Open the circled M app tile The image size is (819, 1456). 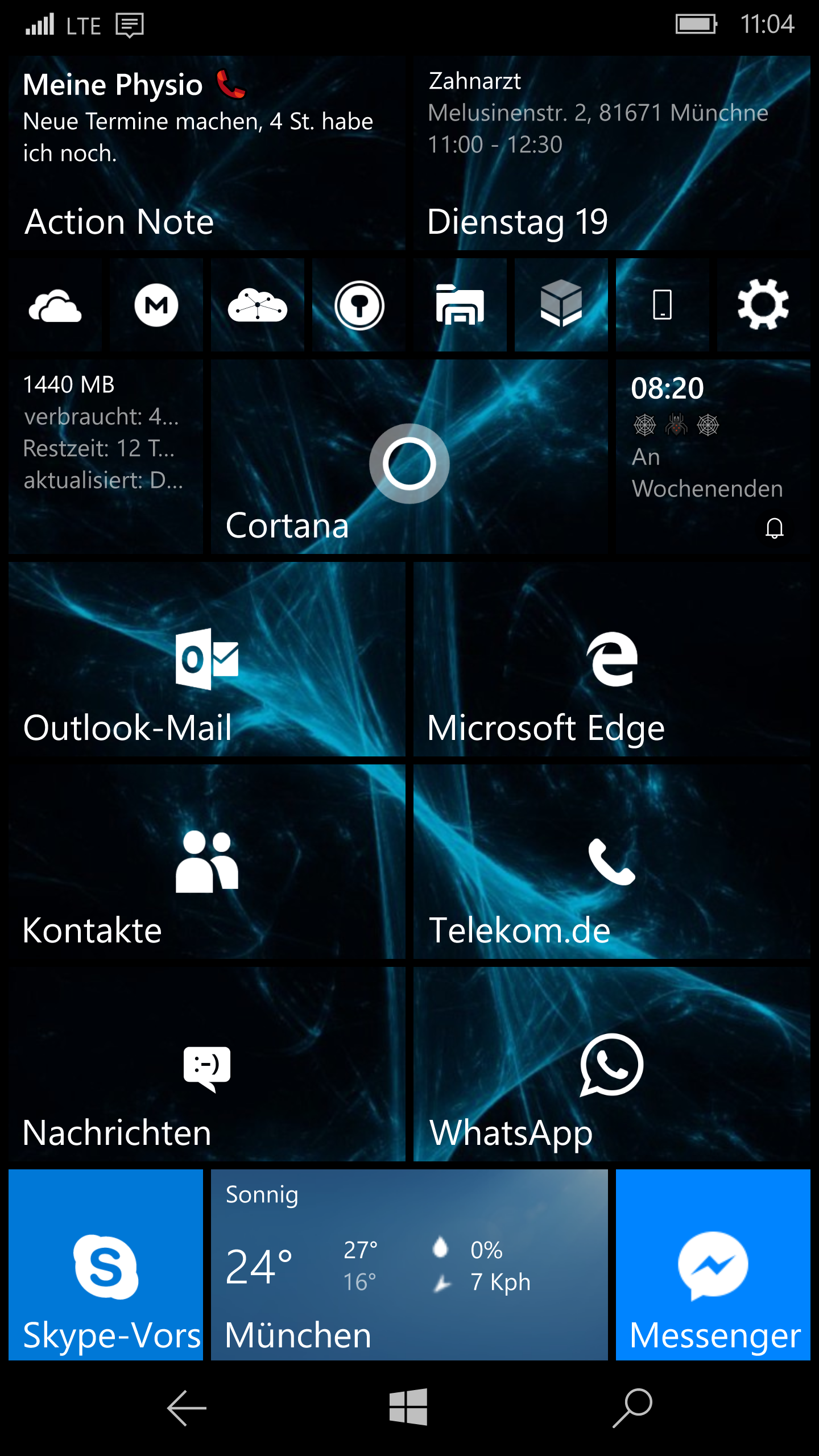tap(156, 305)
